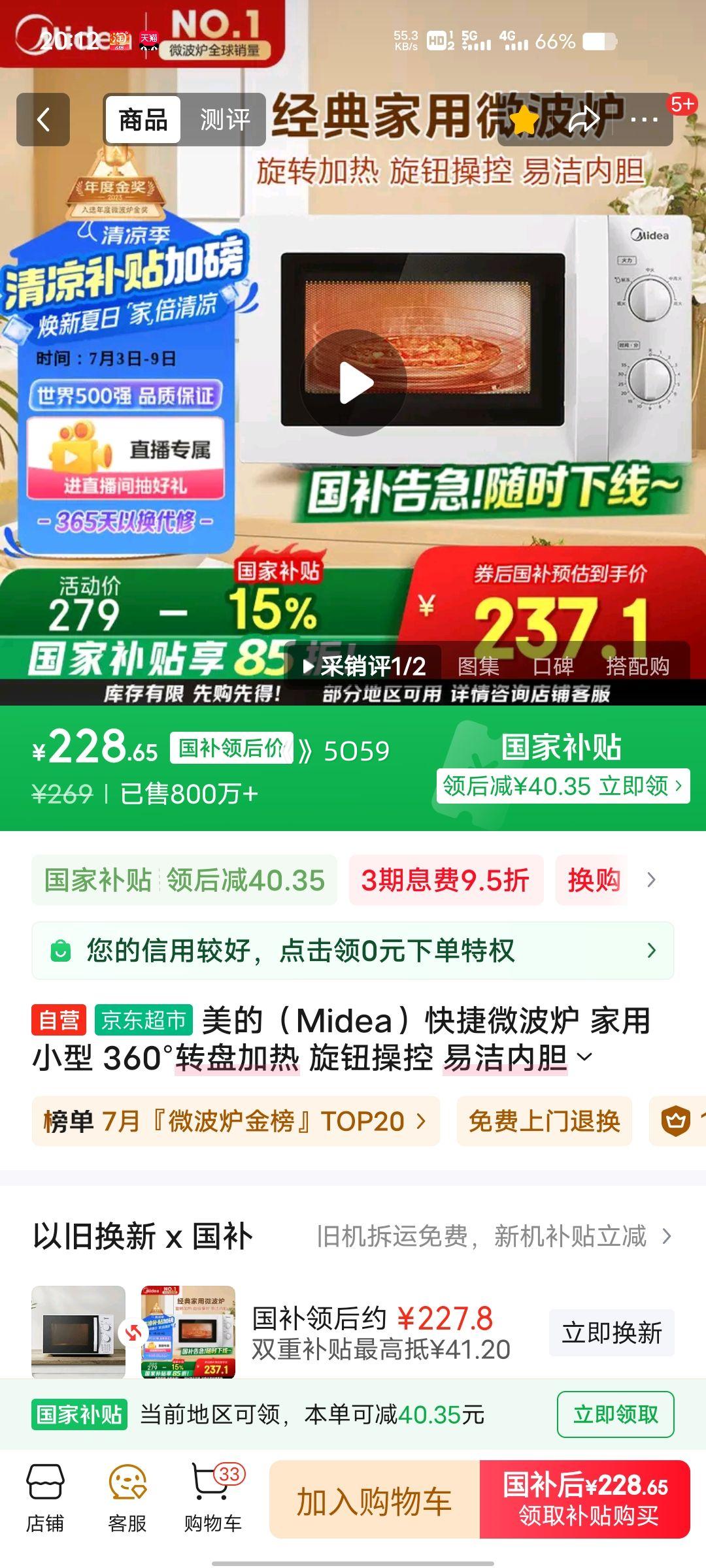Switch to 图集 gallery section
706x1568 pixels.
(479, 666)
